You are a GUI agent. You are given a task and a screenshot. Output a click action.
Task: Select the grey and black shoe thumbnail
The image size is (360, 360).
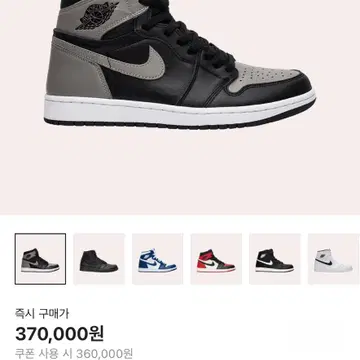(40, 259)
